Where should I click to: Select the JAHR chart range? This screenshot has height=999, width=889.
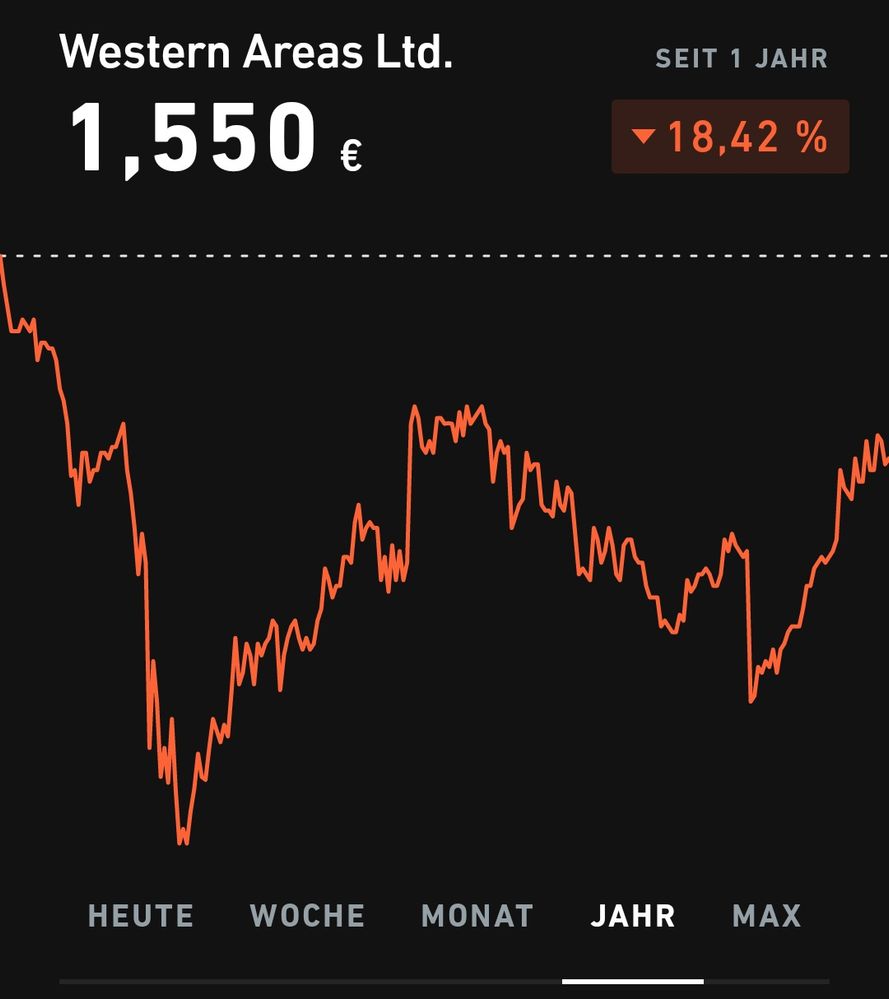633,915
